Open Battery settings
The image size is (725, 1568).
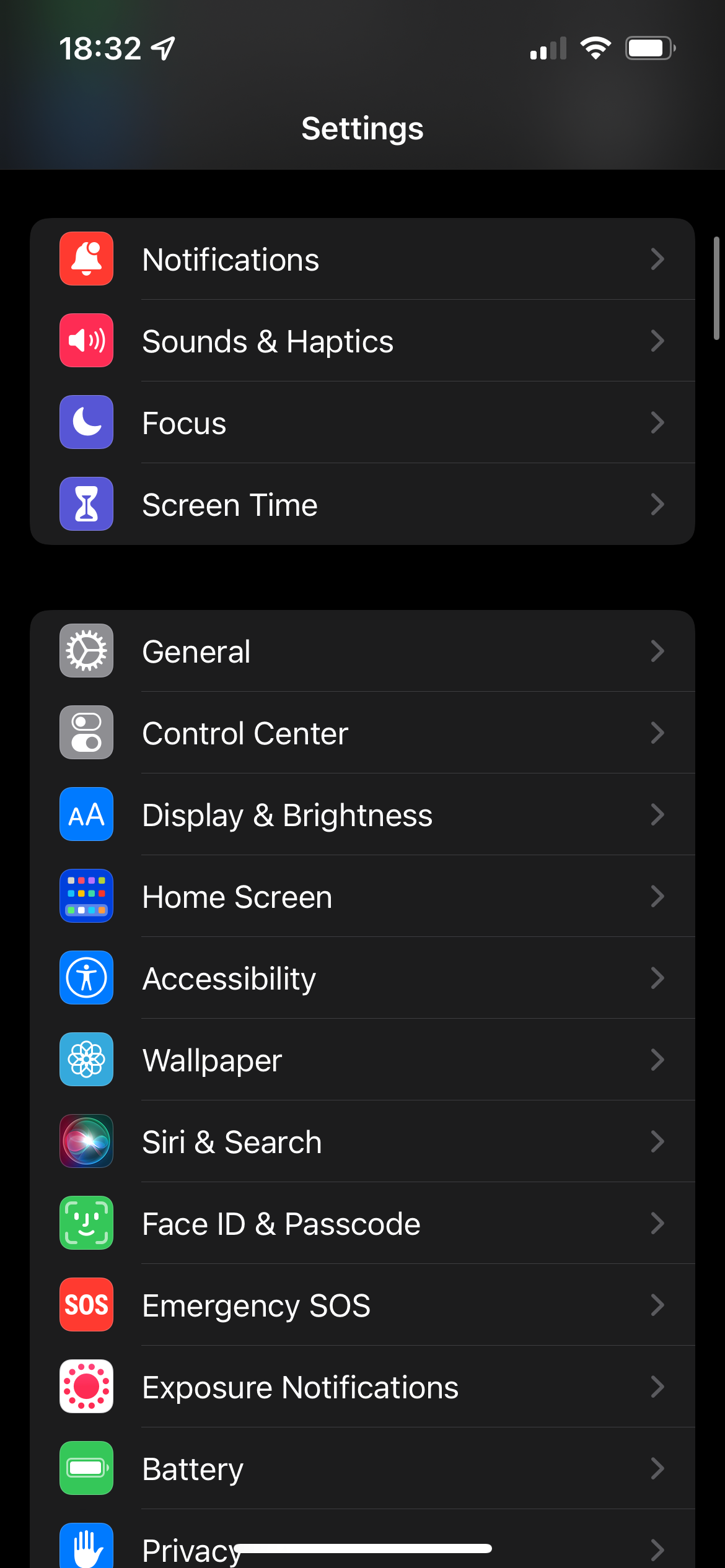pos(362,1469)
